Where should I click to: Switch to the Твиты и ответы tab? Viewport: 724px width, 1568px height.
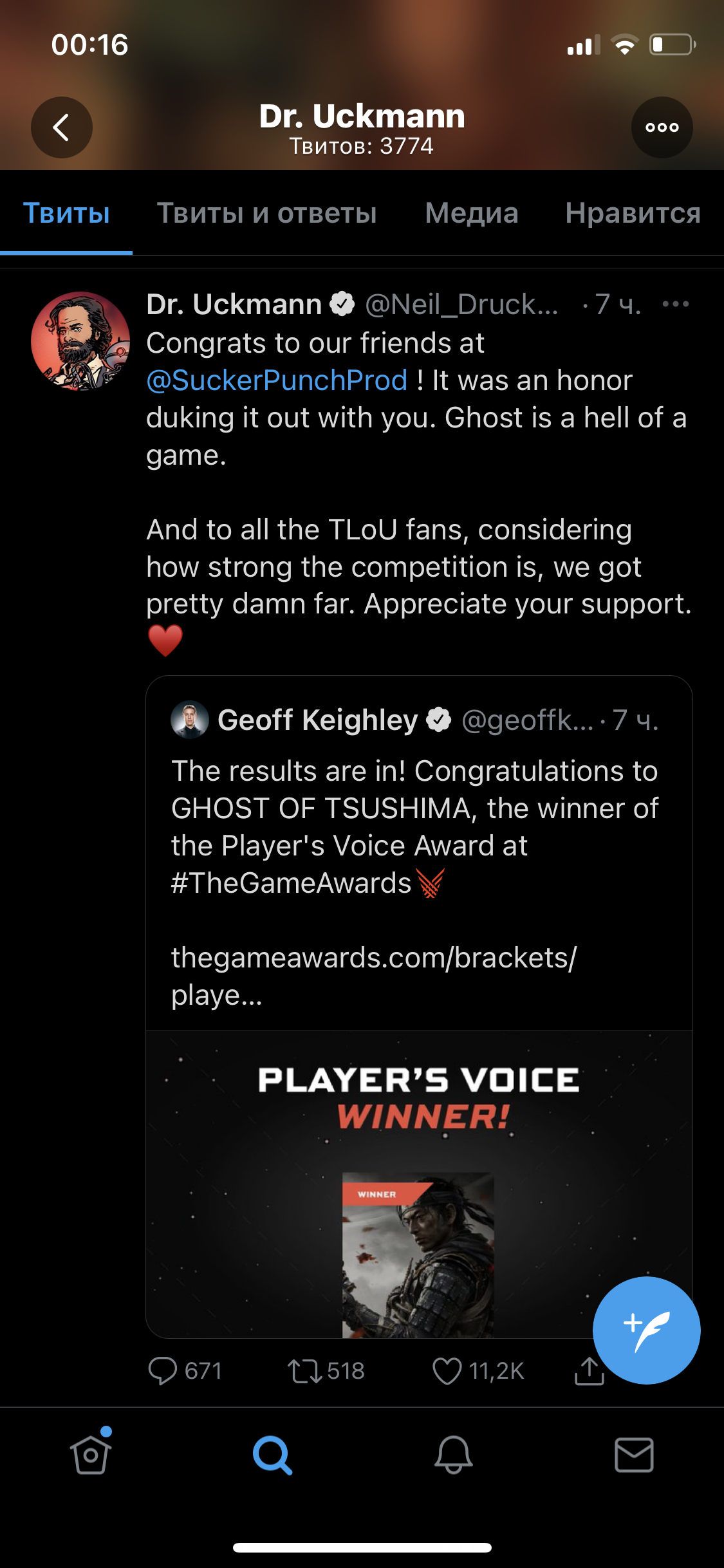[266, 213]
